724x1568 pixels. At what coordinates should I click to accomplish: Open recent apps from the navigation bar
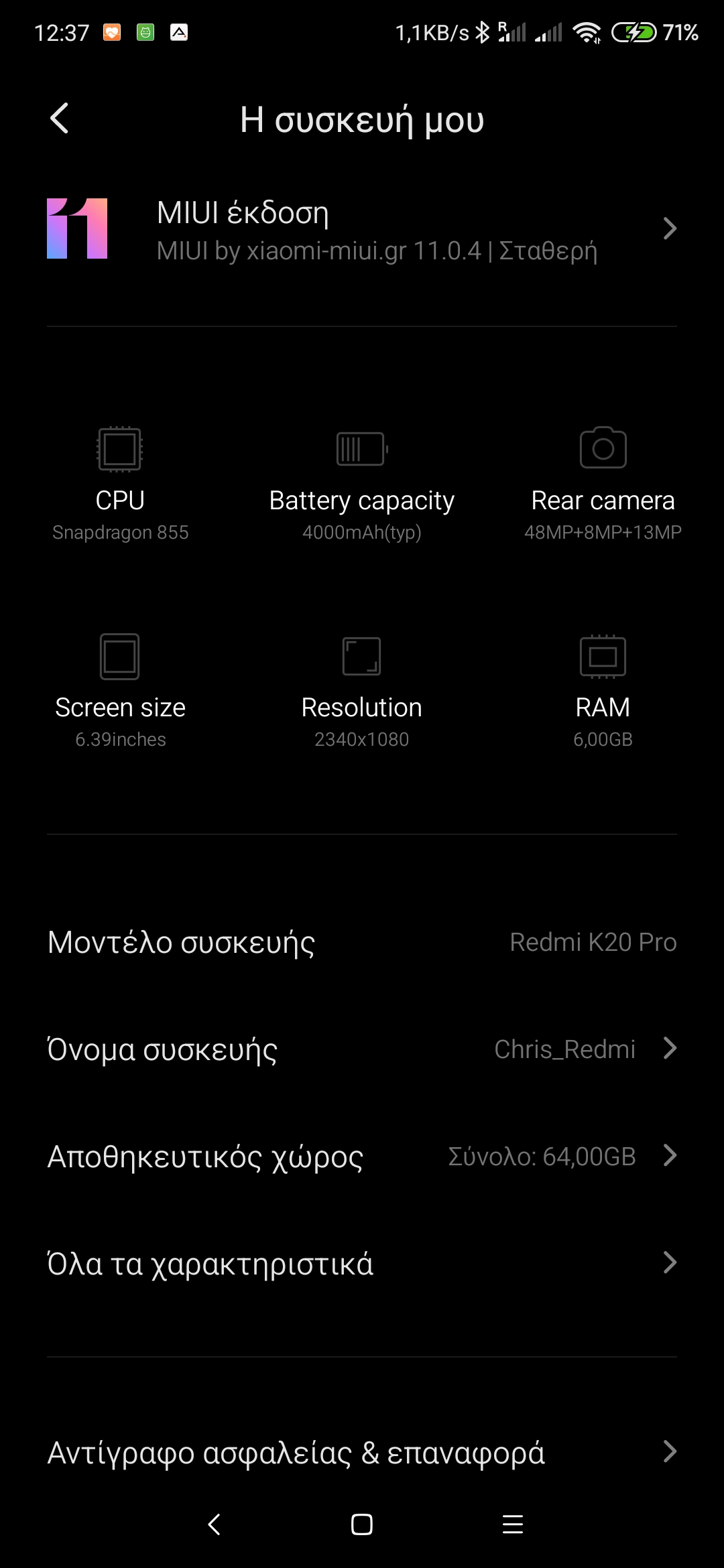point(512,1524)
